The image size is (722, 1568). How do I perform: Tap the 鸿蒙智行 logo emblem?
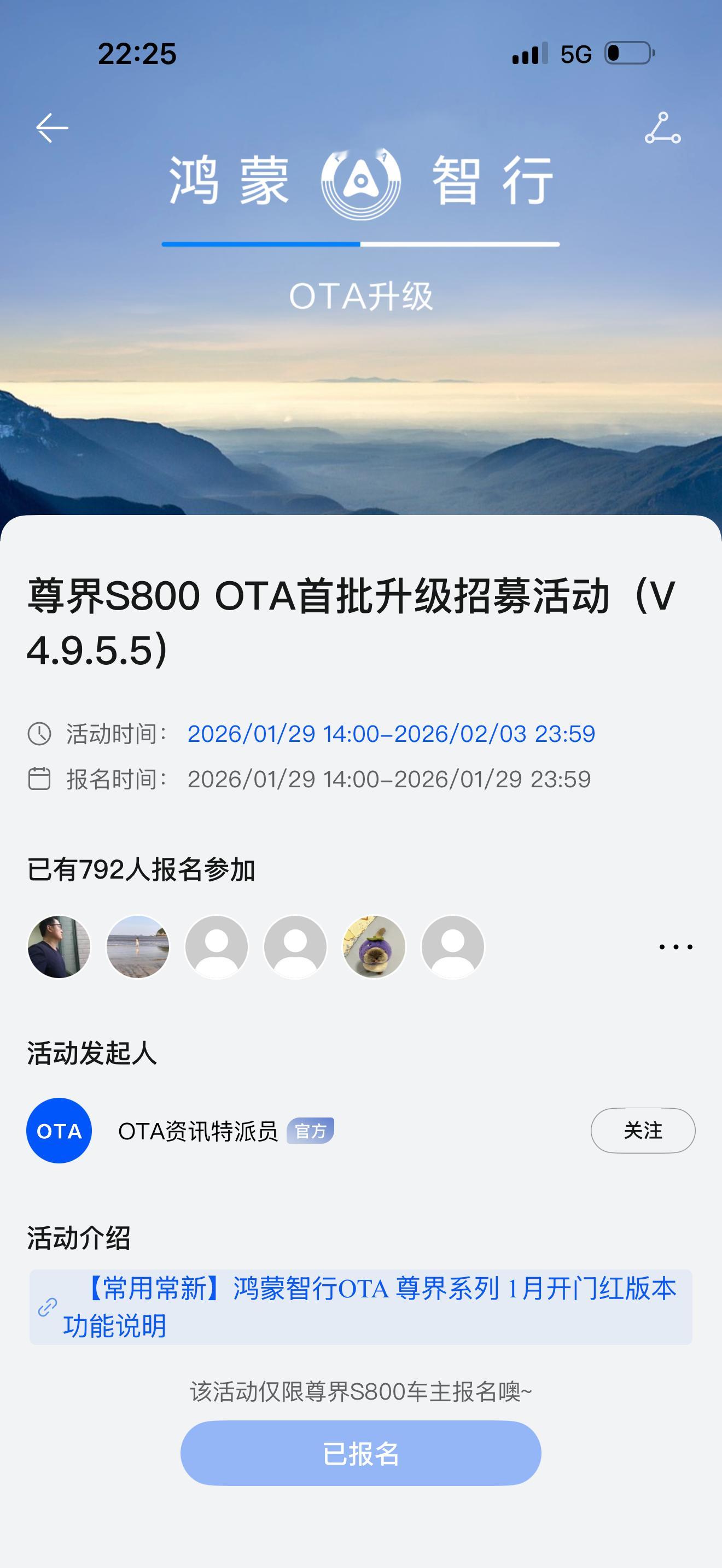(x=361, y=183)
